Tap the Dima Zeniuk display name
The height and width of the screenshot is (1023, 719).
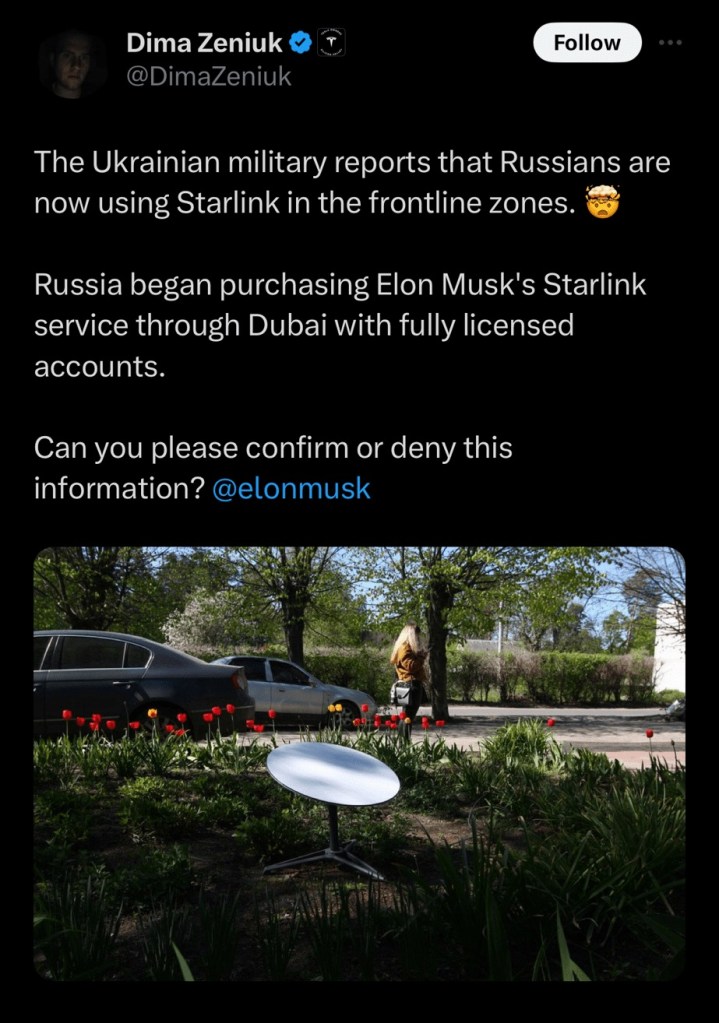[x=204, y=43]
